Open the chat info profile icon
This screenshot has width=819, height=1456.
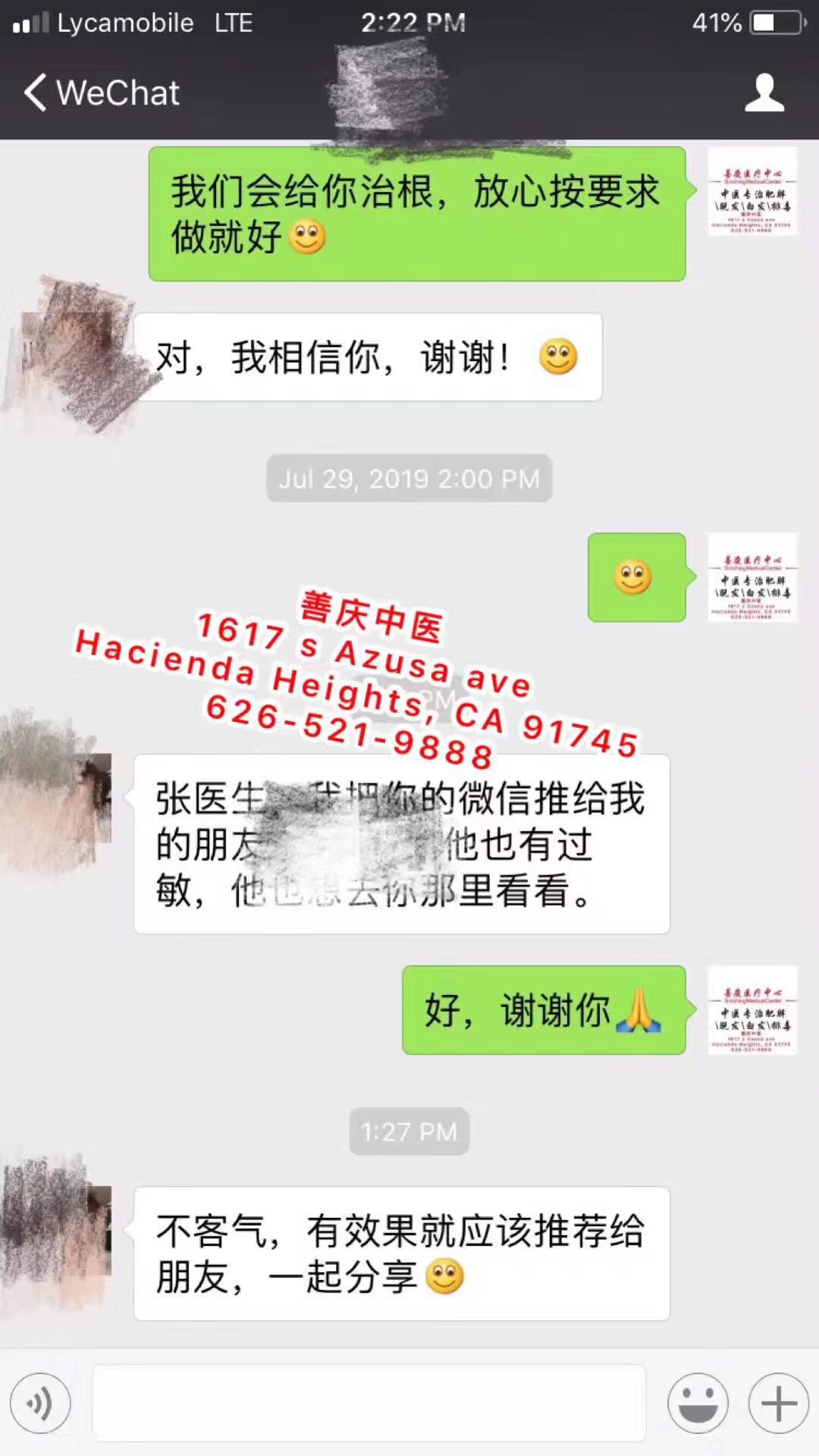pos(764,93)
